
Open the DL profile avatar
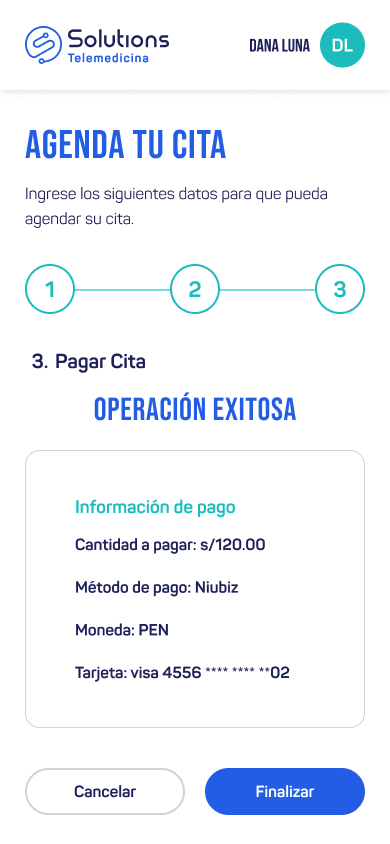(342, 45)
